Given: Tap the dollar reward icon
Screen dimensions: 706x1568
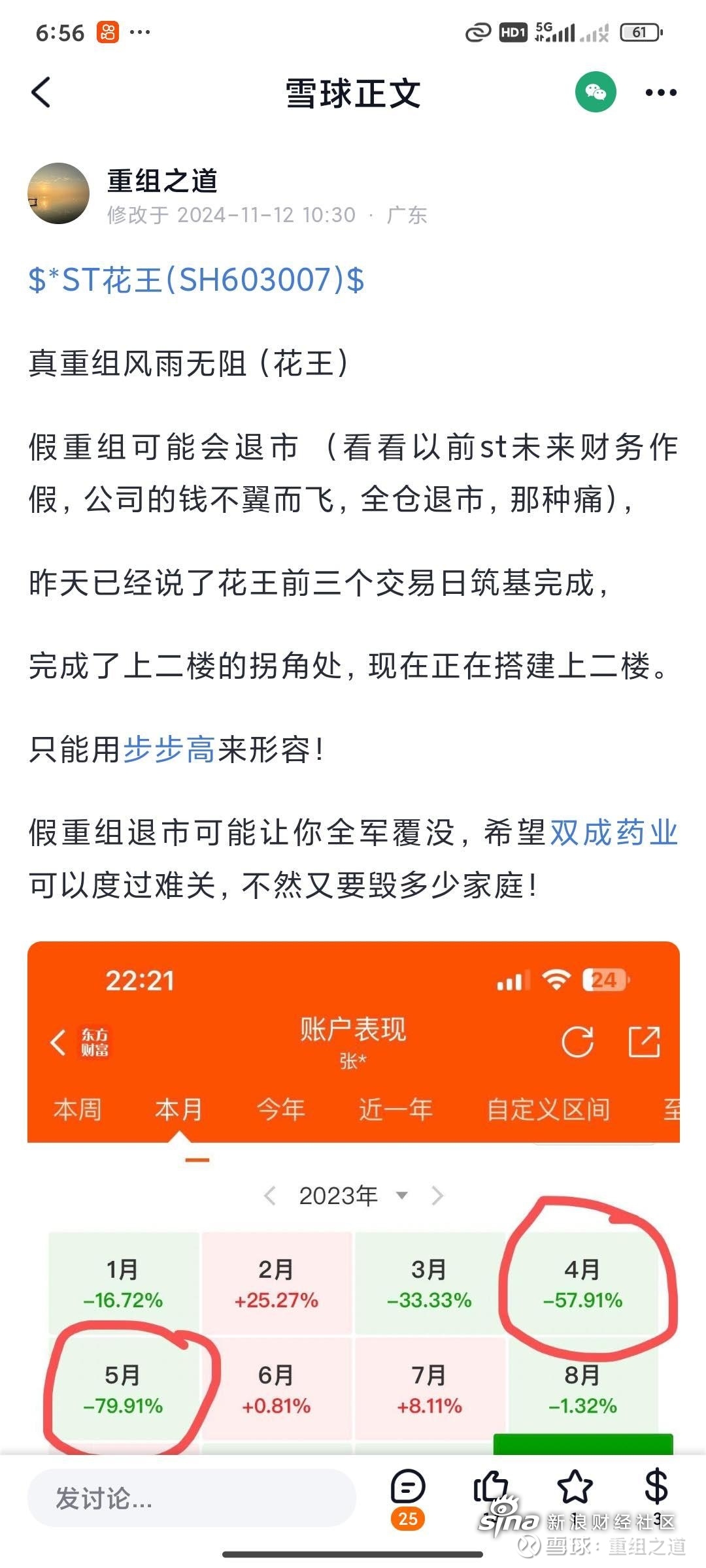Looking at the screenshot, I should click(x=656, y=1488).
